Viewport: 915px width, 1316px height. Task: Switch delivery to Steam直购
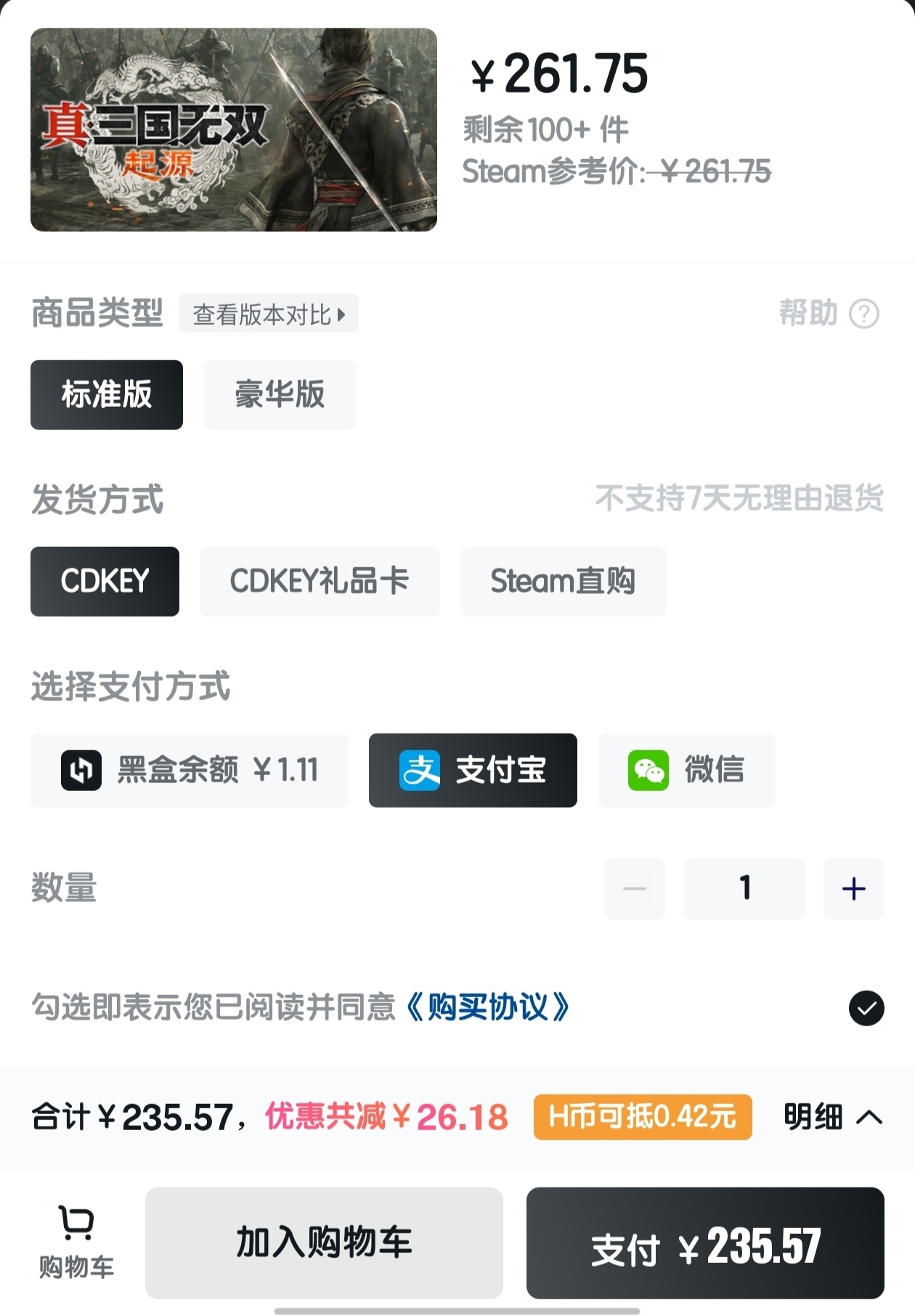pos(563,581)
